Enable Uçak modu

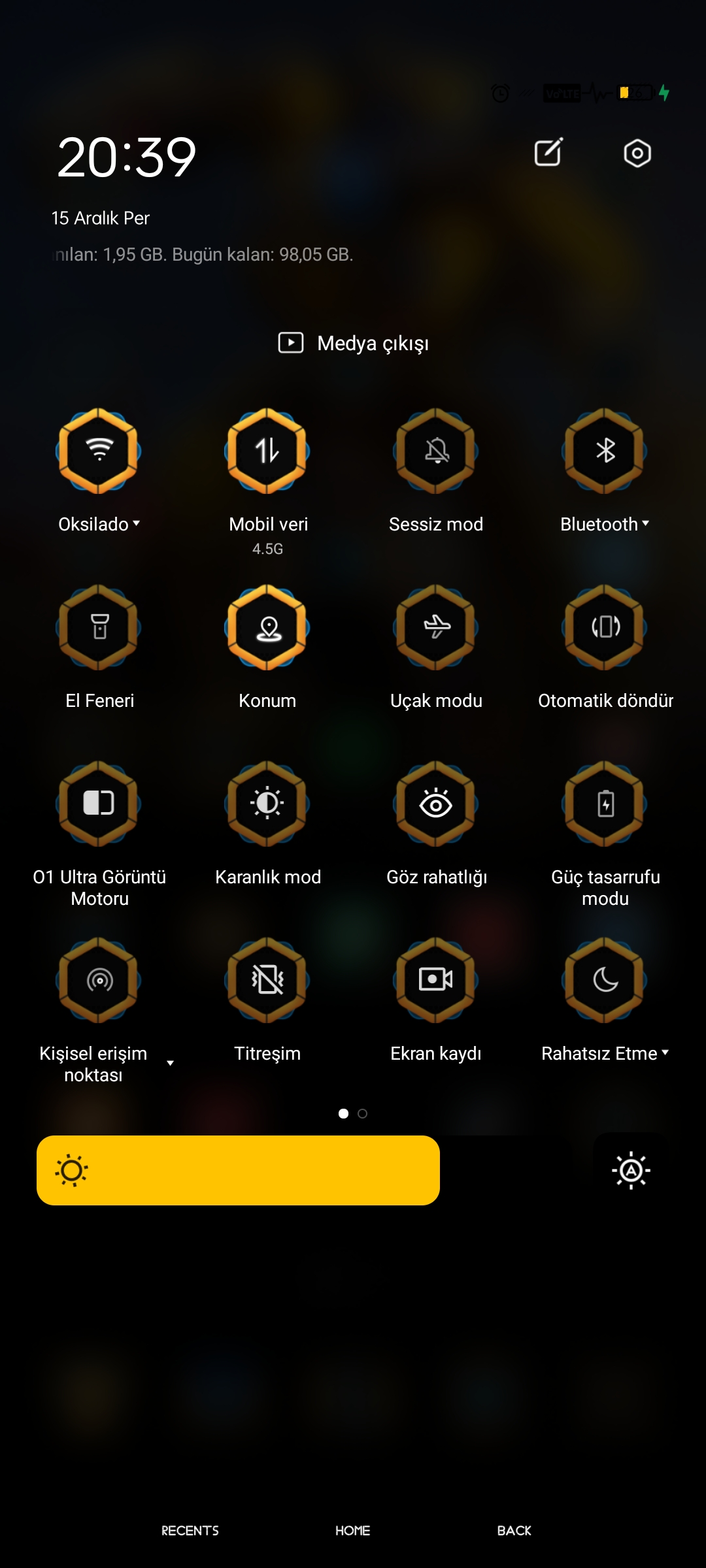point(436,627)
